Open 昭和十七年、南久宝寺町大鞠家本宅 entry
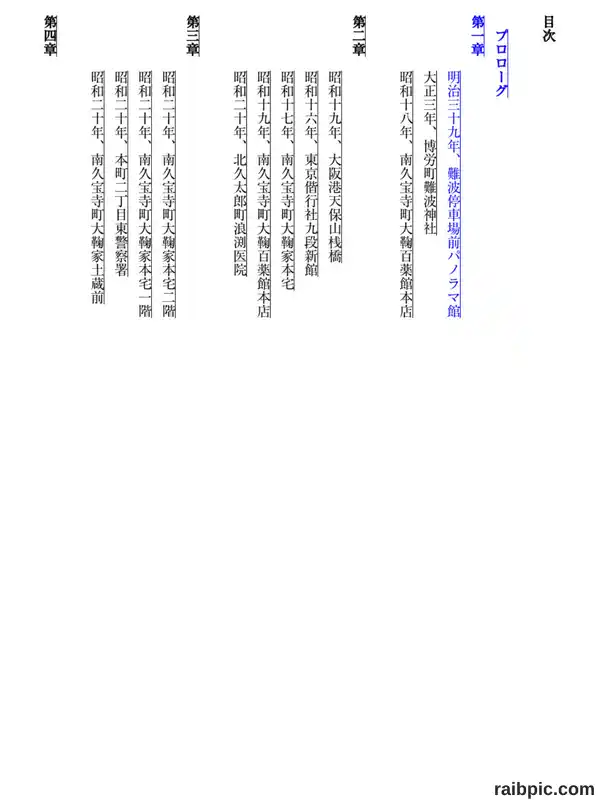 tap(288, 180)
